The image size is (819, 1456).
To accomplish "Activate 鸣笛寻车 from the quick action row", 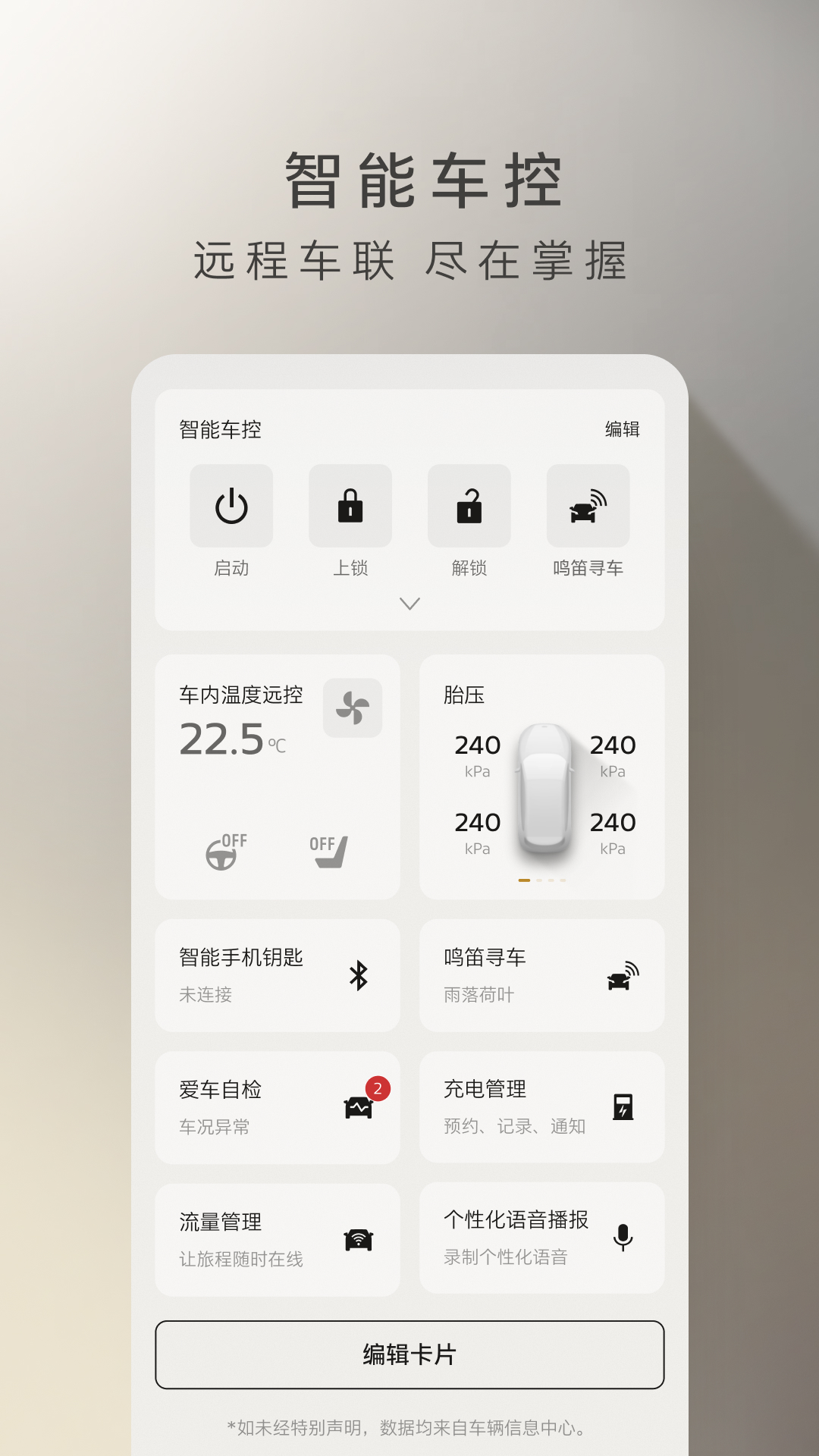I will point(588,505).
